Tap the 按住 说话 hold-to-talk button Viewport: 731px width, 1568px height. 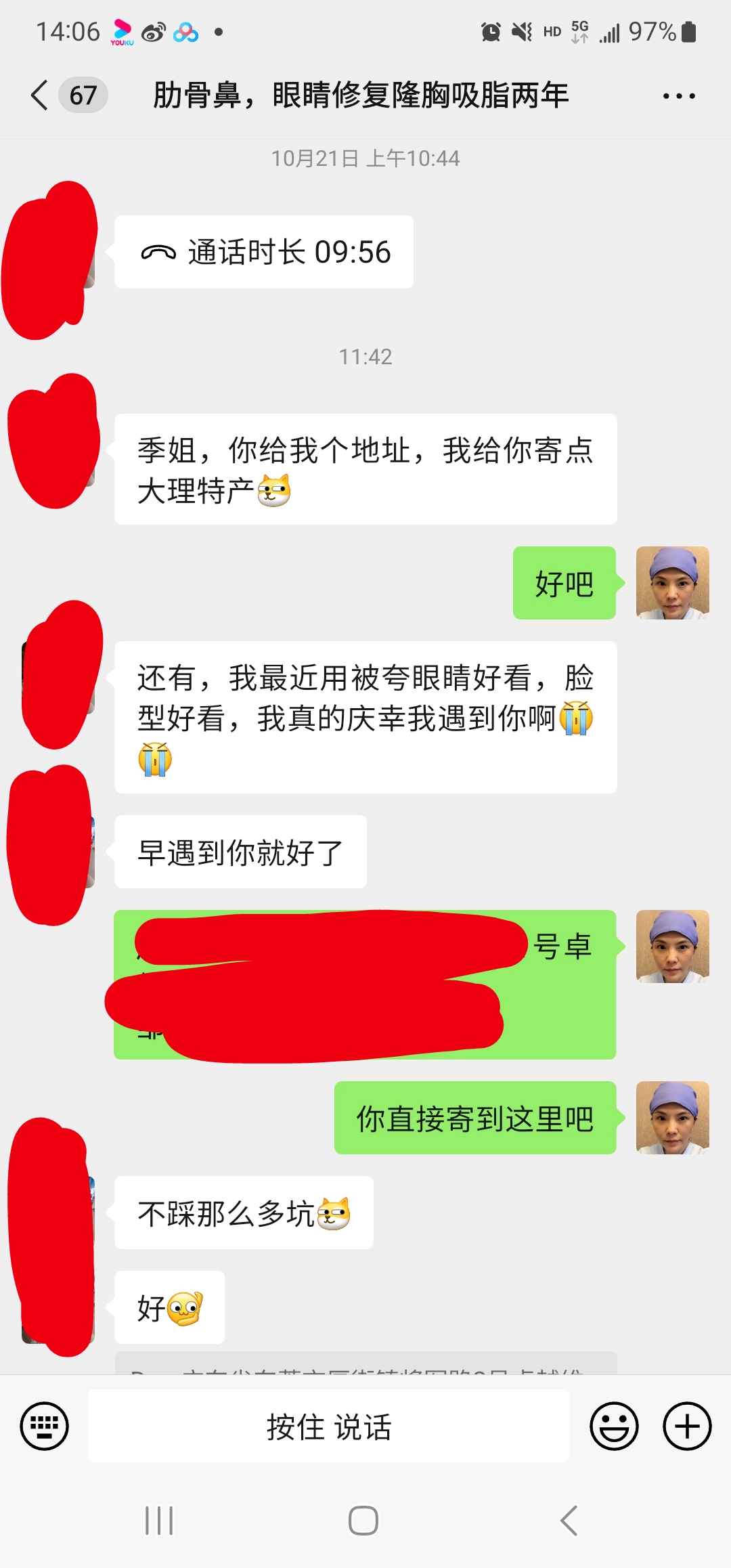point(328,1426)
